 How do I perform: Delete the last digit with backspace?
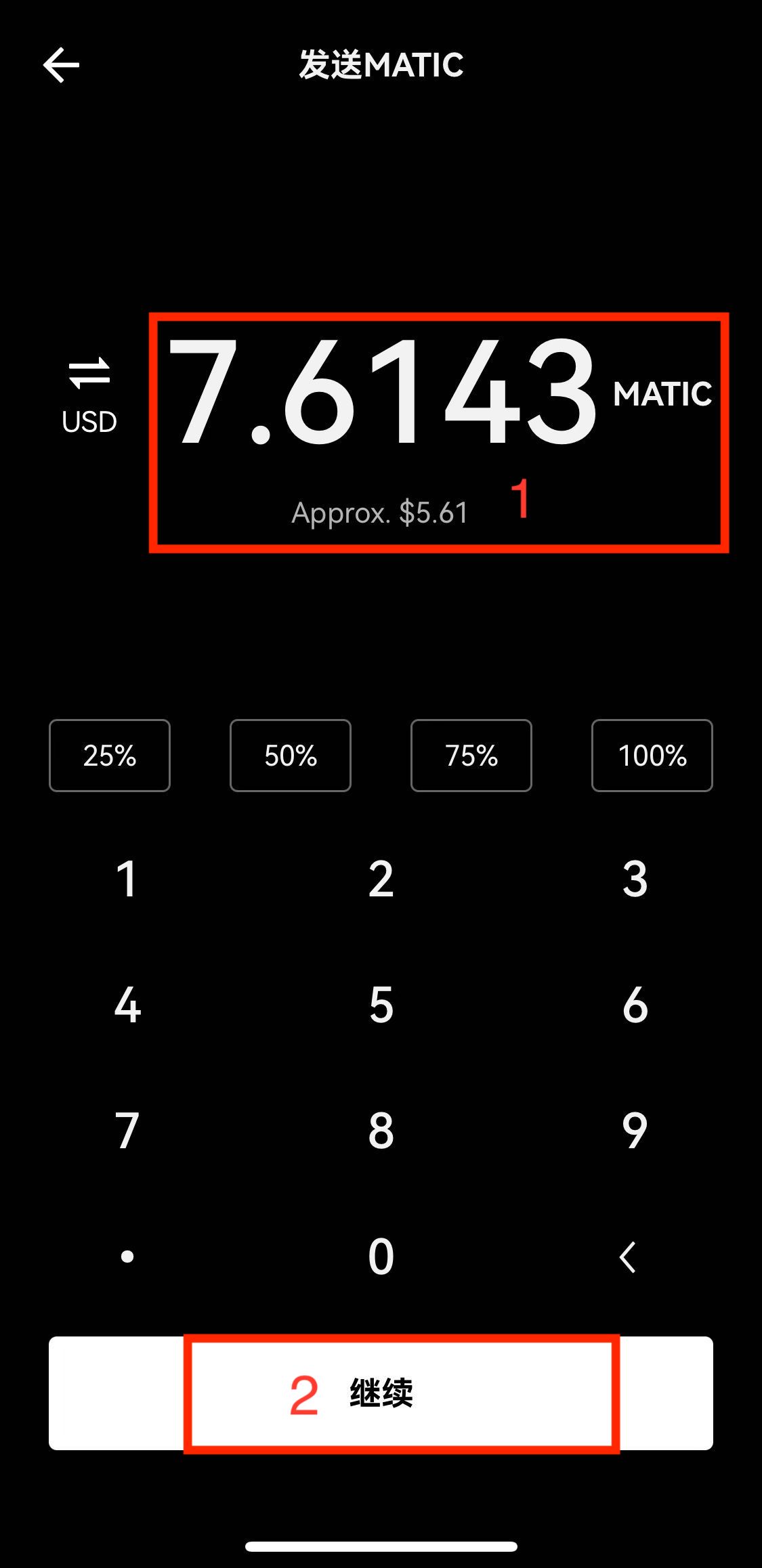click(x=628, y=1257)
